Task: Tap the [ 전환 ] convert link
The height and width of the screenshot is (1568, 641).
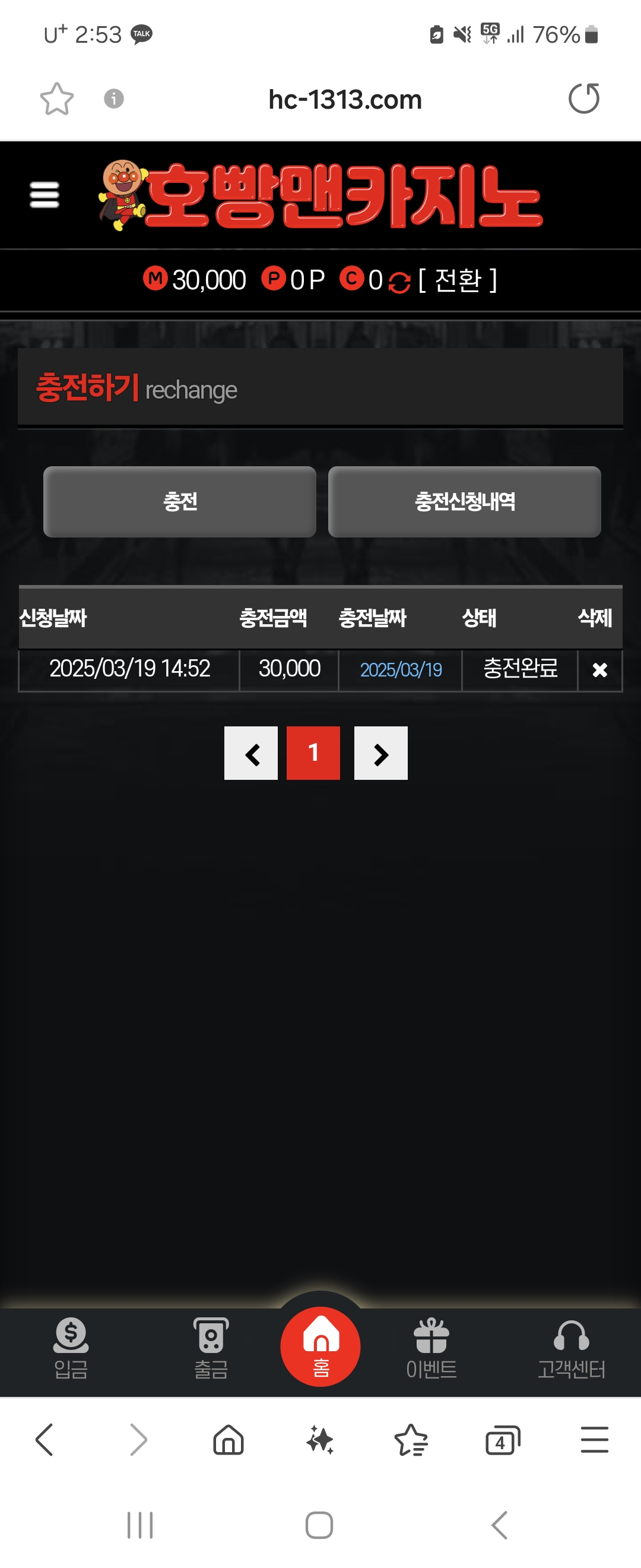Action: point(458,280)
